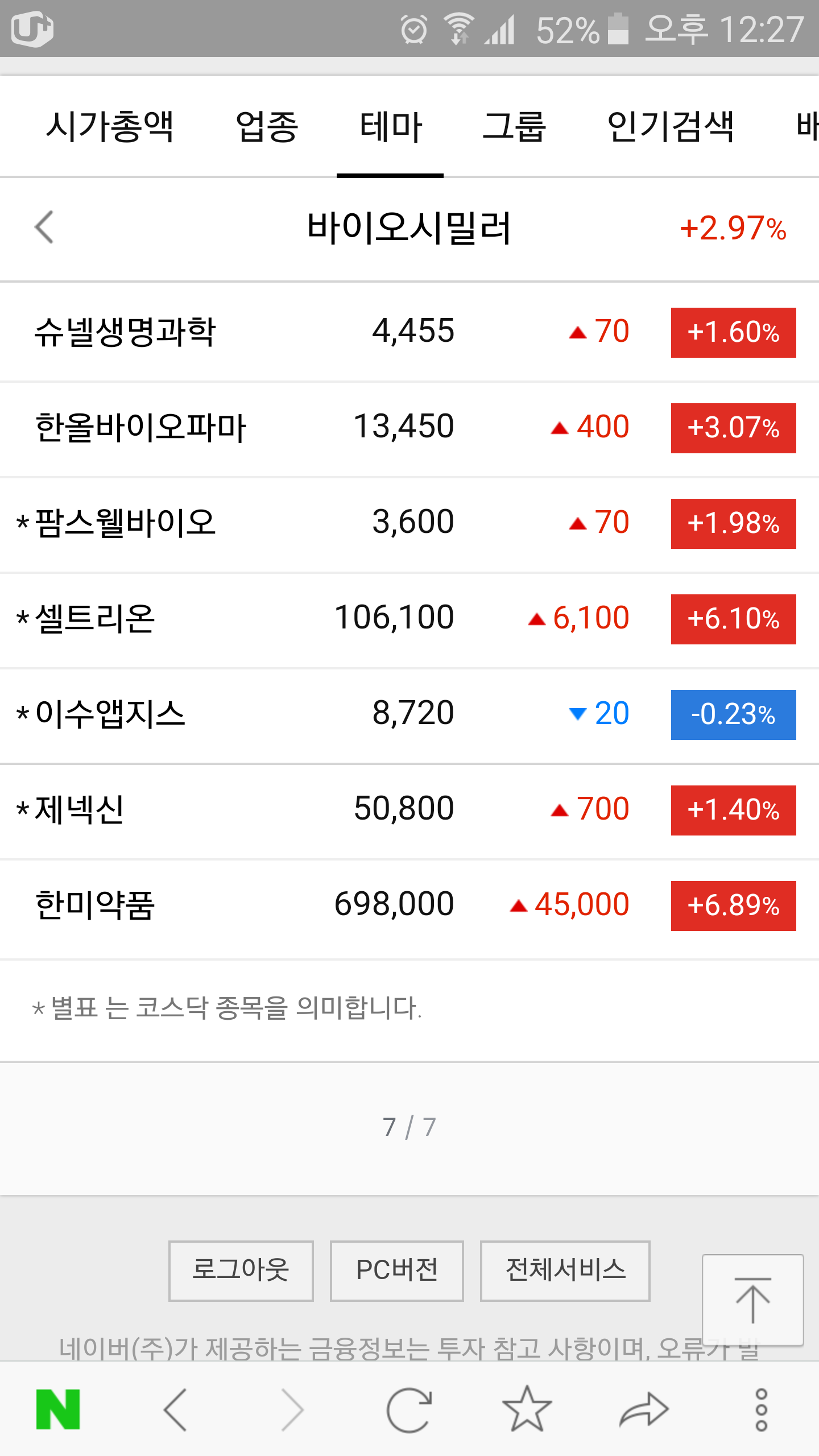Jump to top with the up-arrow button
The image size is (819, 1456).
752,1300
